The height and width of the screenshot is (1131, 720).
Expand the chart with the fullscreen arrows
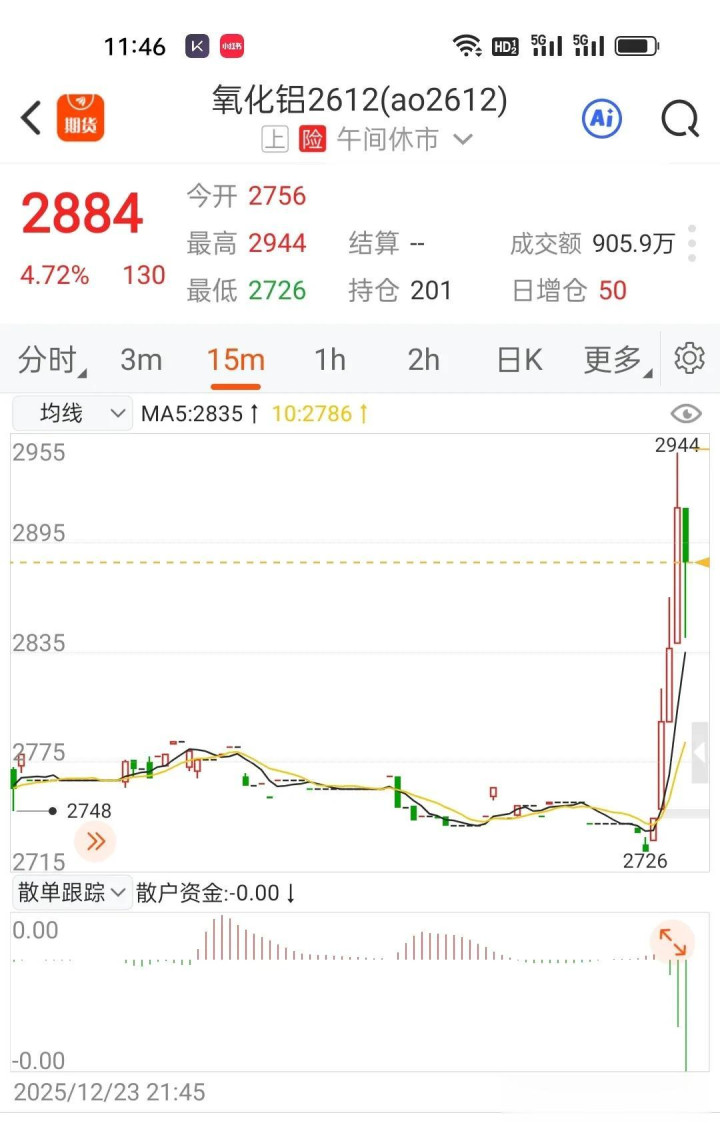point(672,942)
